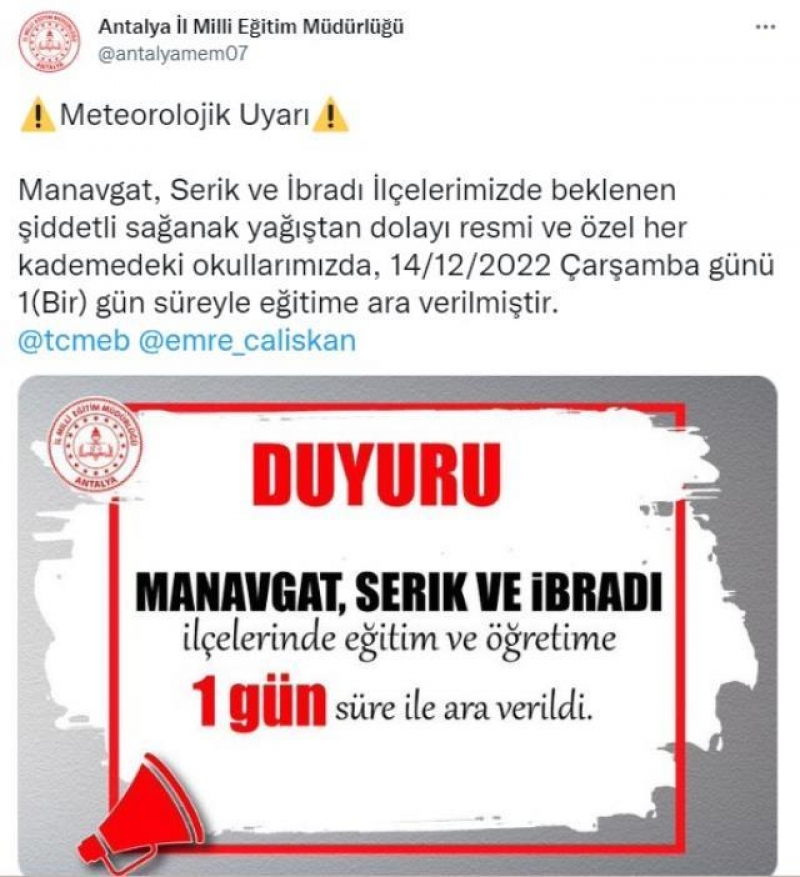Open the @emre_caliskan mention link
This screenshot has width=800, height=877.
(245, 340)
